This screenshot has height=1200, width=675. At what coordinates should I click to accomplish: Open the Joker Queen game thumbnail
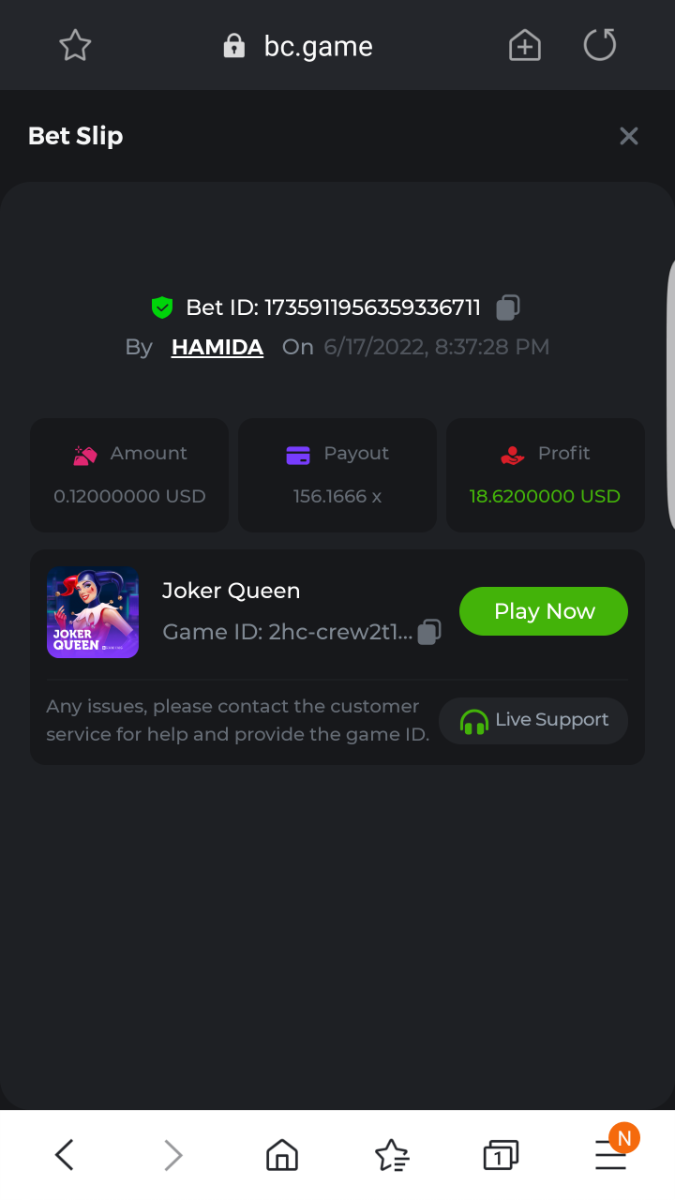point(93,612)
